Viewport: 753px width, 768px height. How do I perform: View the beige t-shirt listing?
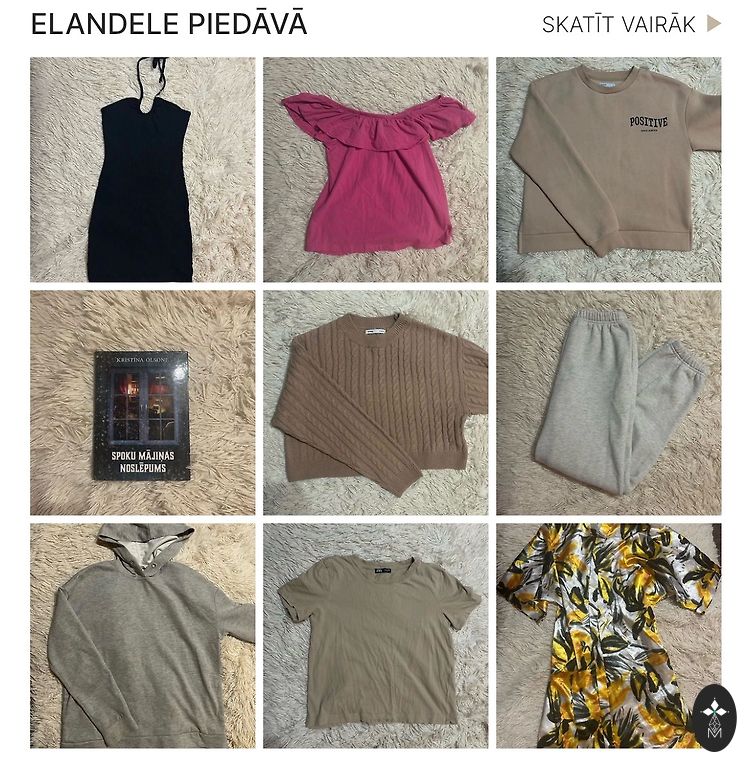376,636
